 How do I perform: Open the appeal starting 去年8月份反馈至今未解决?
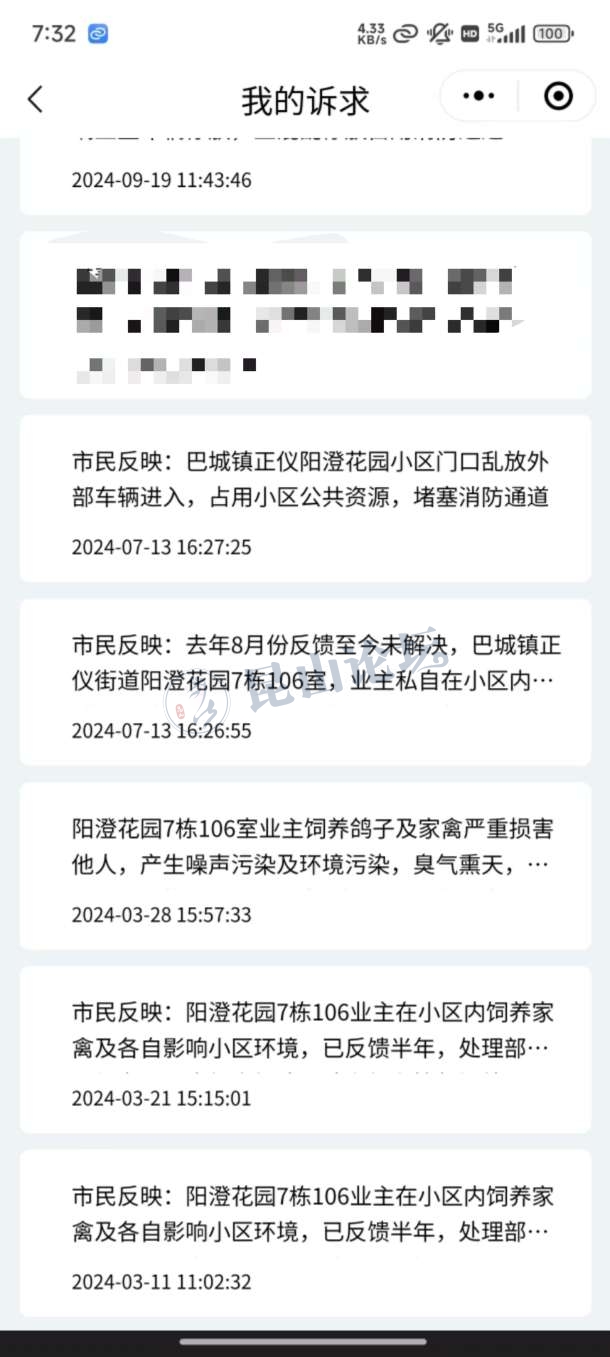pyautogui.click(x=305, y=682)
